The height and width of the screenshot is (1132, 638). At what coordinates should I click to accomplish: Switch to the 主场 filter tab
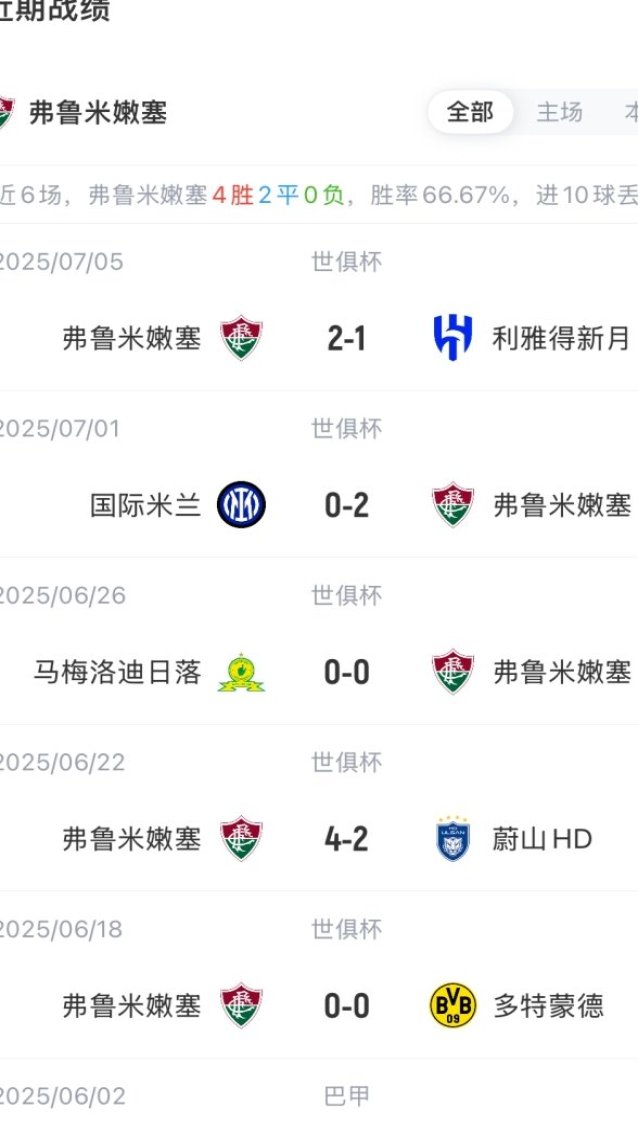(x=559, y=112)
